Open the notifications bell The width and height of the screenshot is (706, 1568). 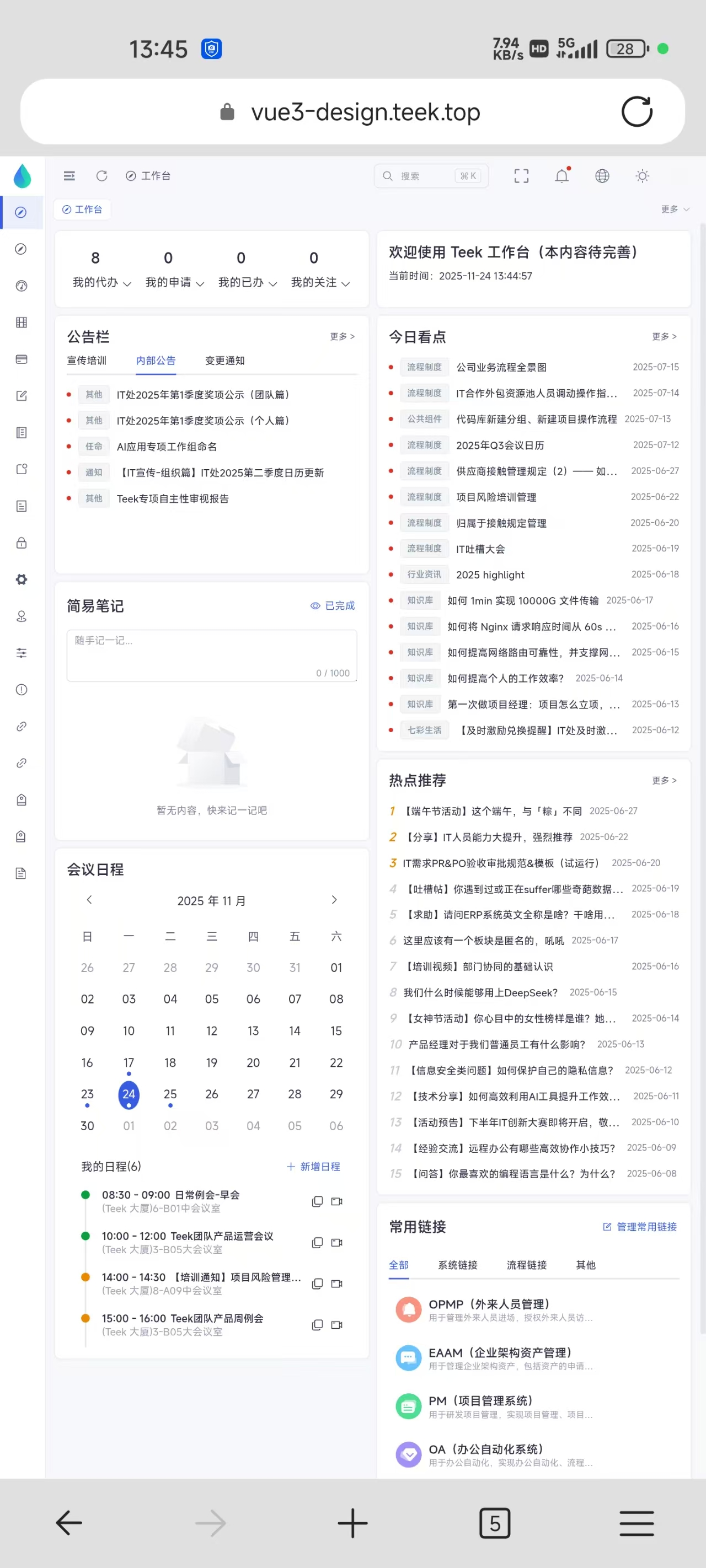point(561,176)
